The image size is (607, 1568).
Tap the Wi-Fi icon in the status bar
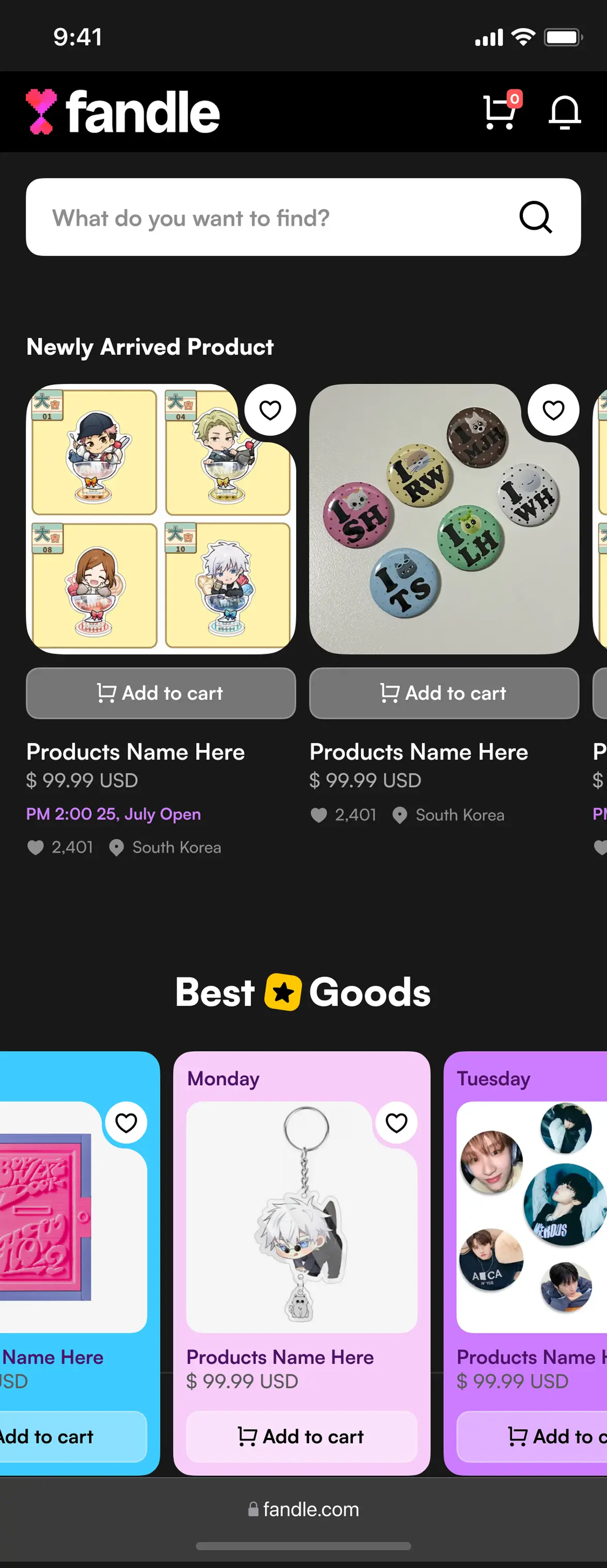pos(524,37)
